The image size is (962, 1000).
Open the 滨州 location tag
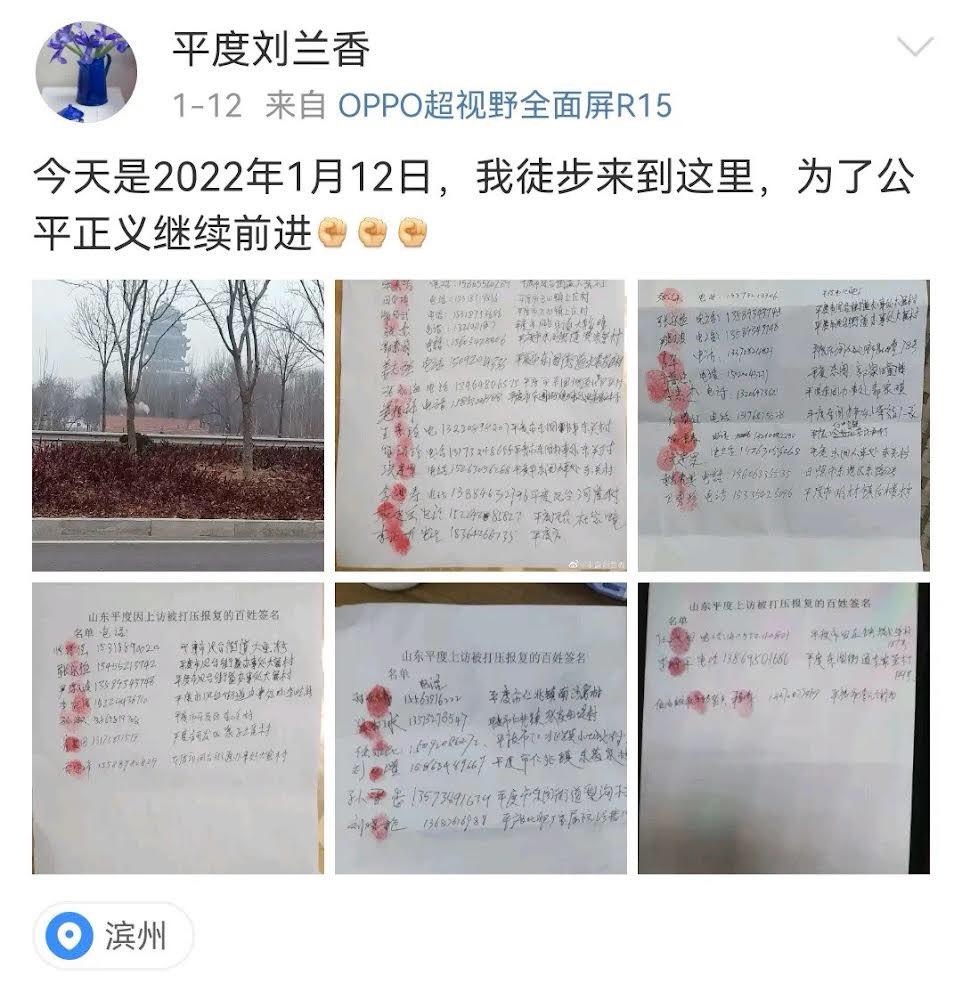pyautogui.click(x=114, y=937)
